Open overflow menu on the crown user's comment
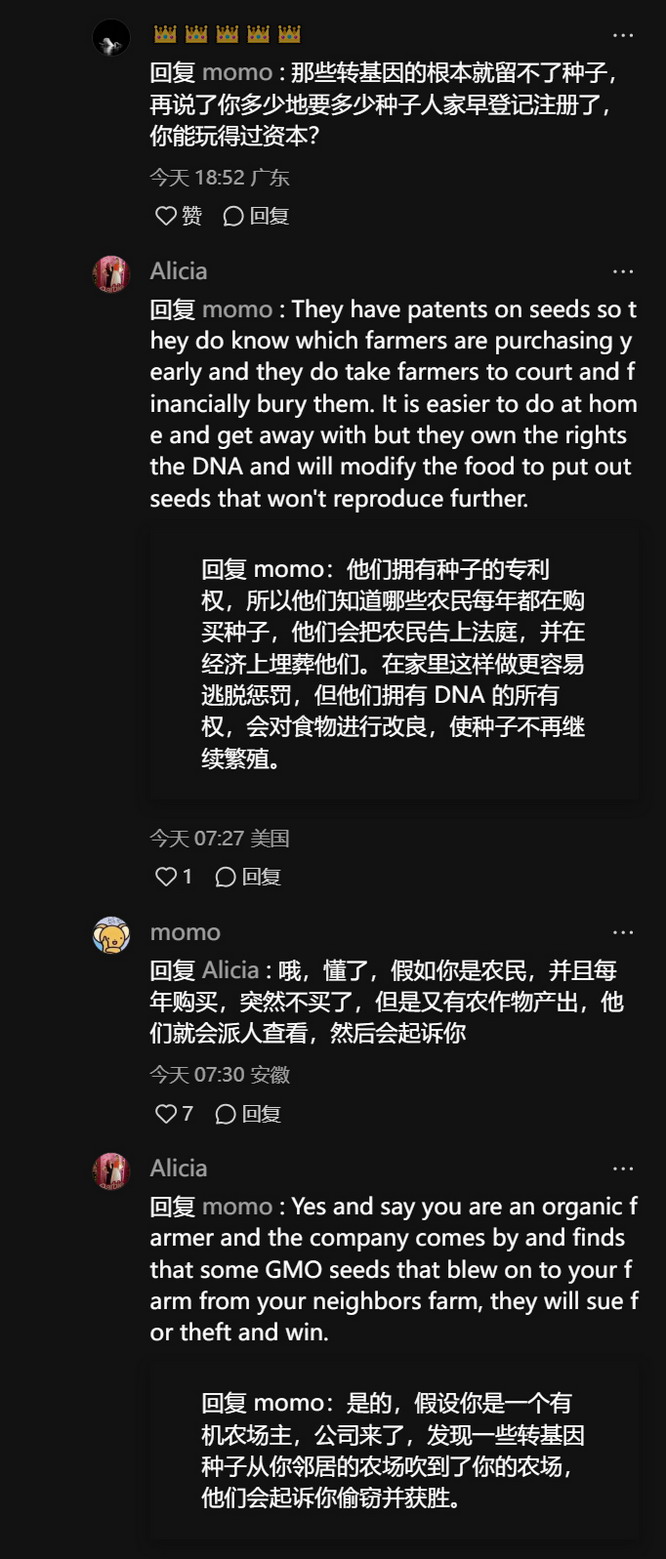 click(x=623, y=36)
